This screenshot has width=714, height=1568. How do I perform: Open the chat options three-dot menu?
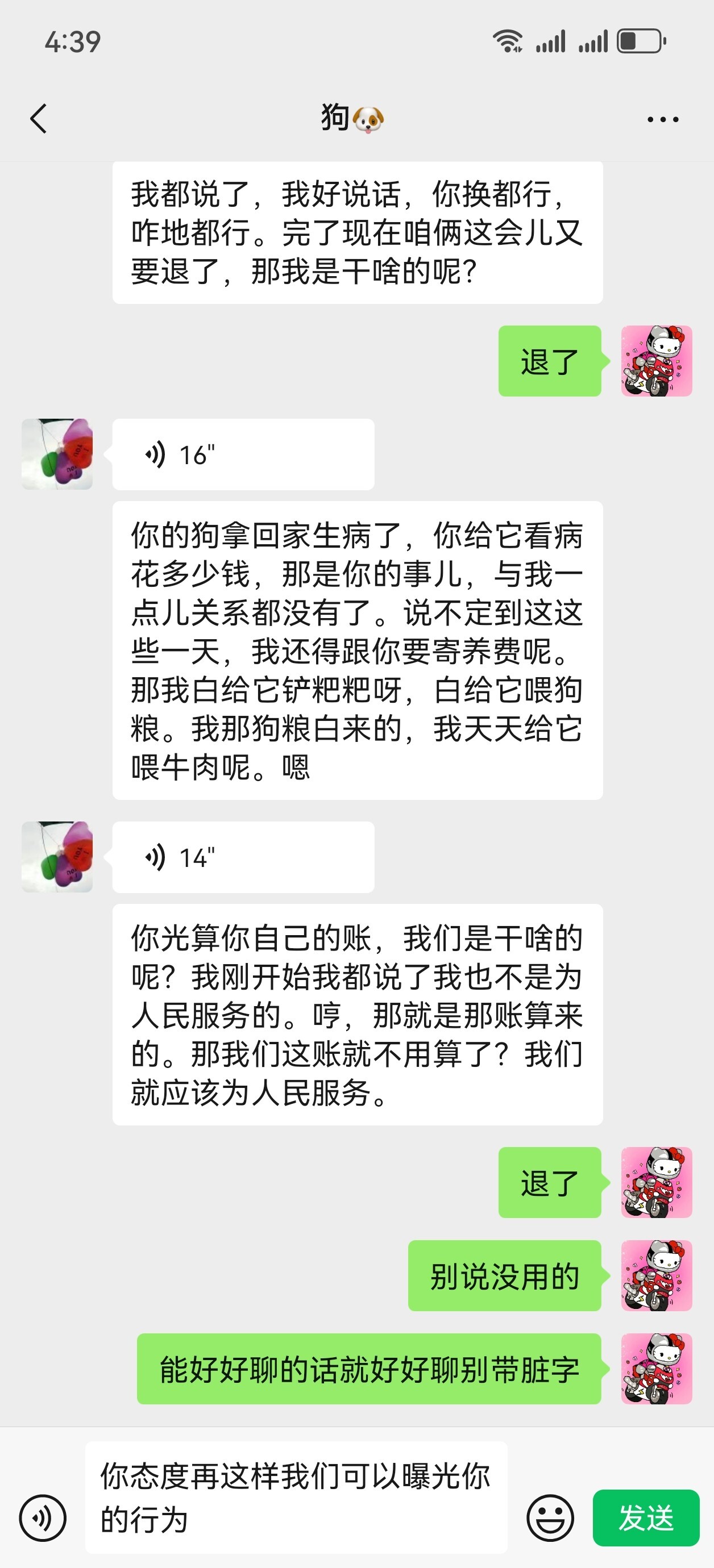click(x=662, y=119)
